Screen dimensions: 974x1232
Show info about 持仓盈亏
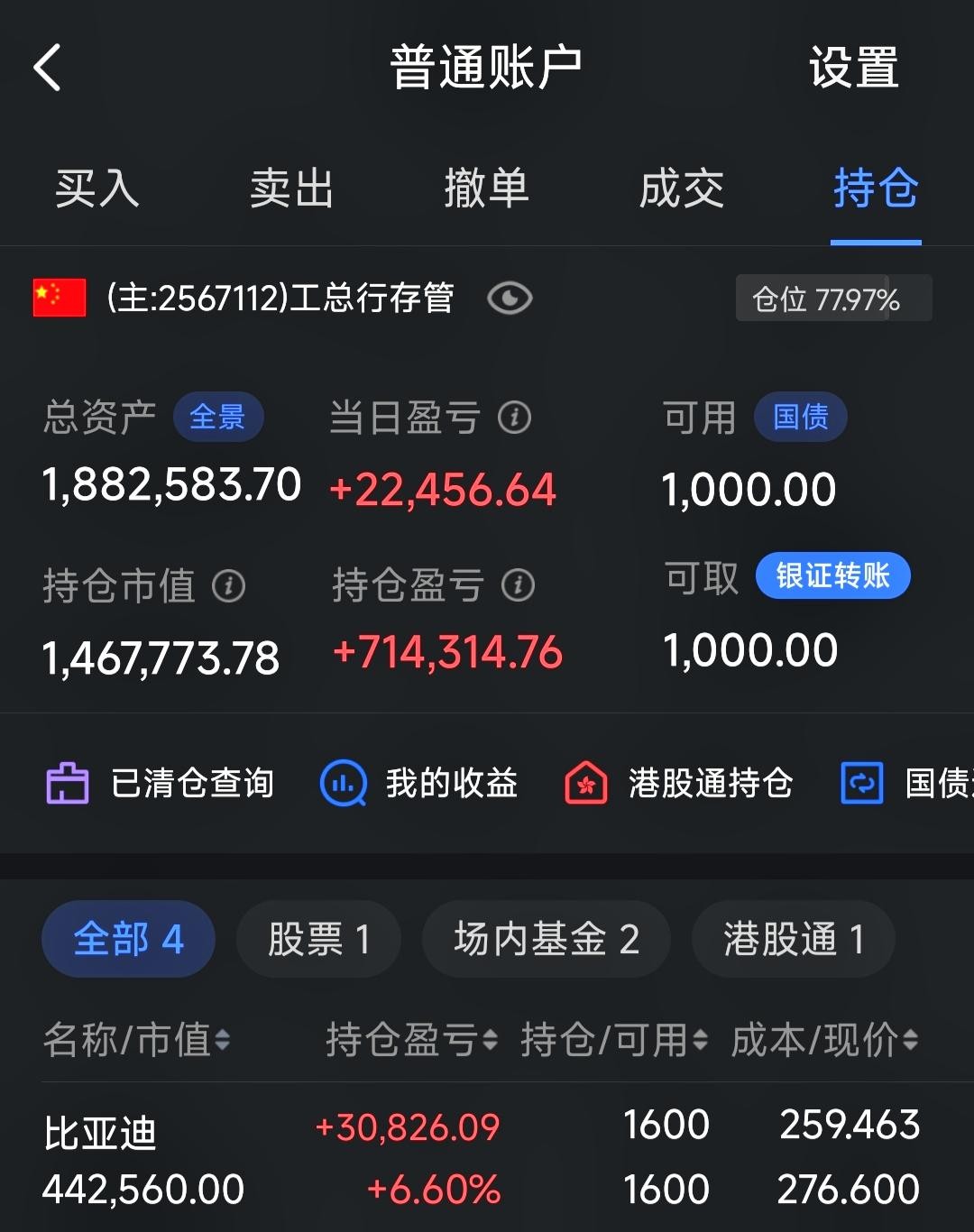point(518,585)
